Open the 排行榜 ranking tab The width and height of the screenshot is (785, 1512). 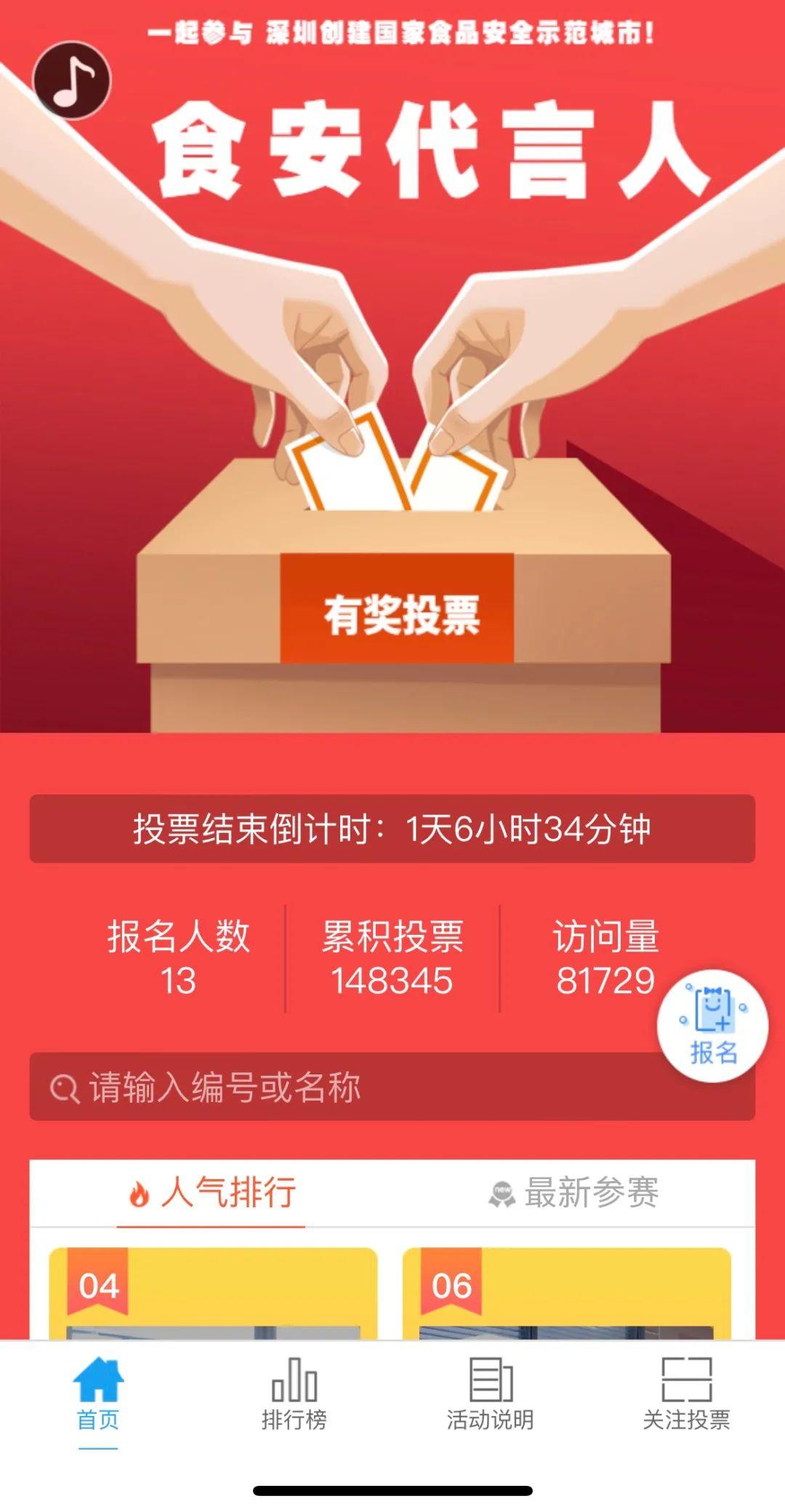coord(294,1396)
